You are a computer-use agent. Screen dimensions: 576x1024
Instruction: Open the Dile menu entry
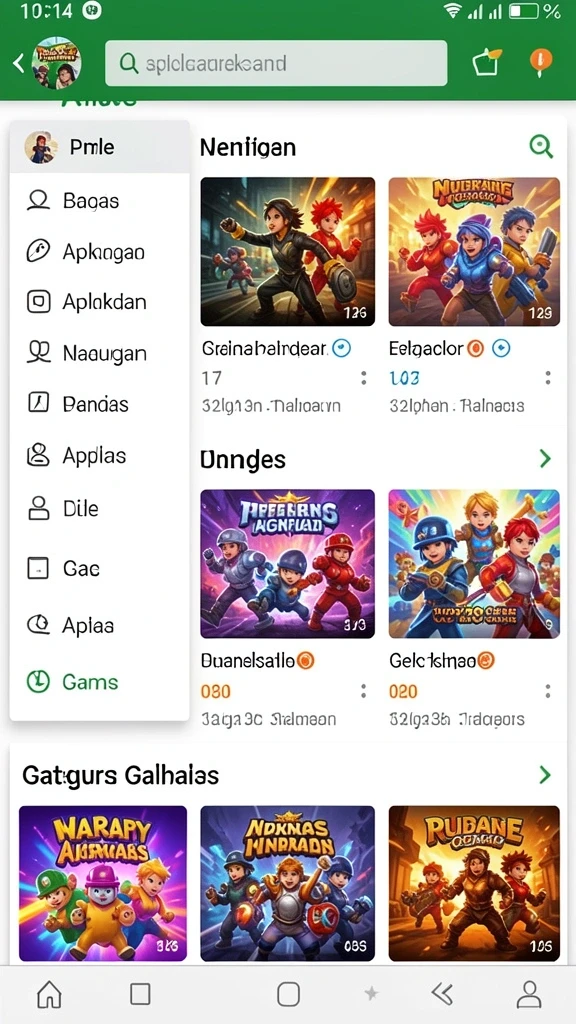pyautogui.click(x=99, y=508)
